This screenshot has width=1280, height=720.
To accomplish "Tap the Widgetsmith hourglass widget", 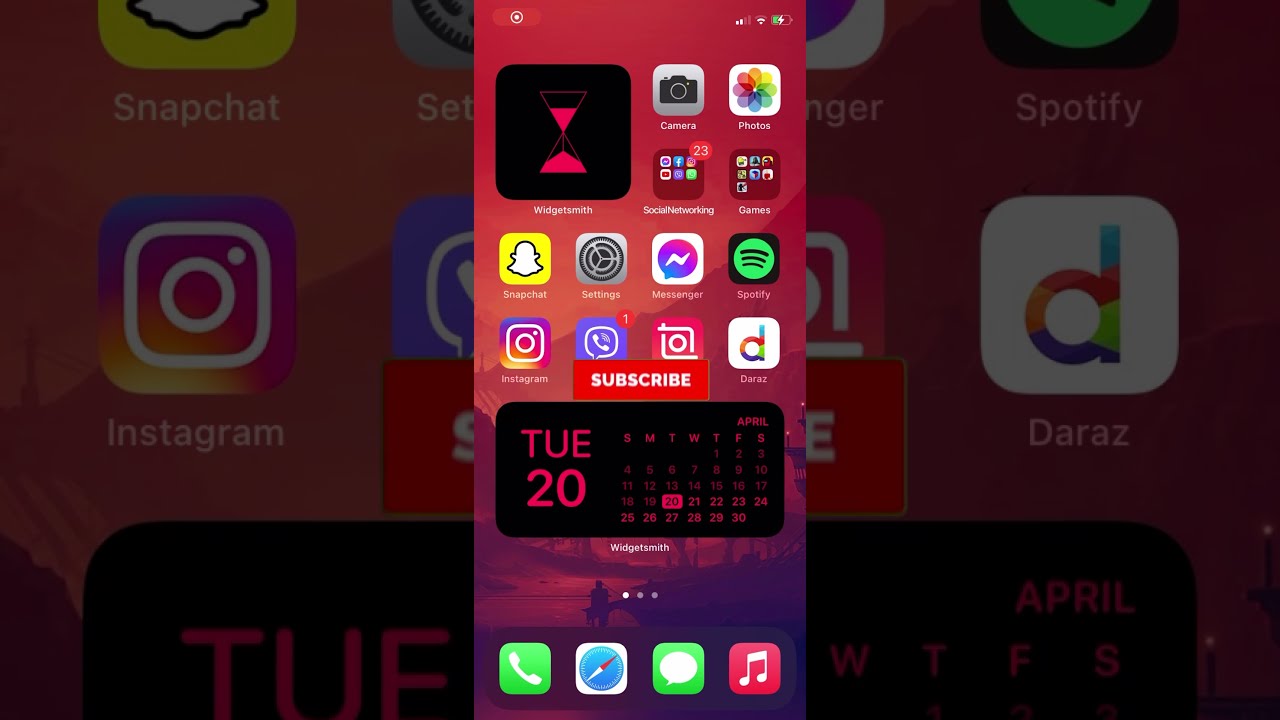I will [x=563, y=132].
